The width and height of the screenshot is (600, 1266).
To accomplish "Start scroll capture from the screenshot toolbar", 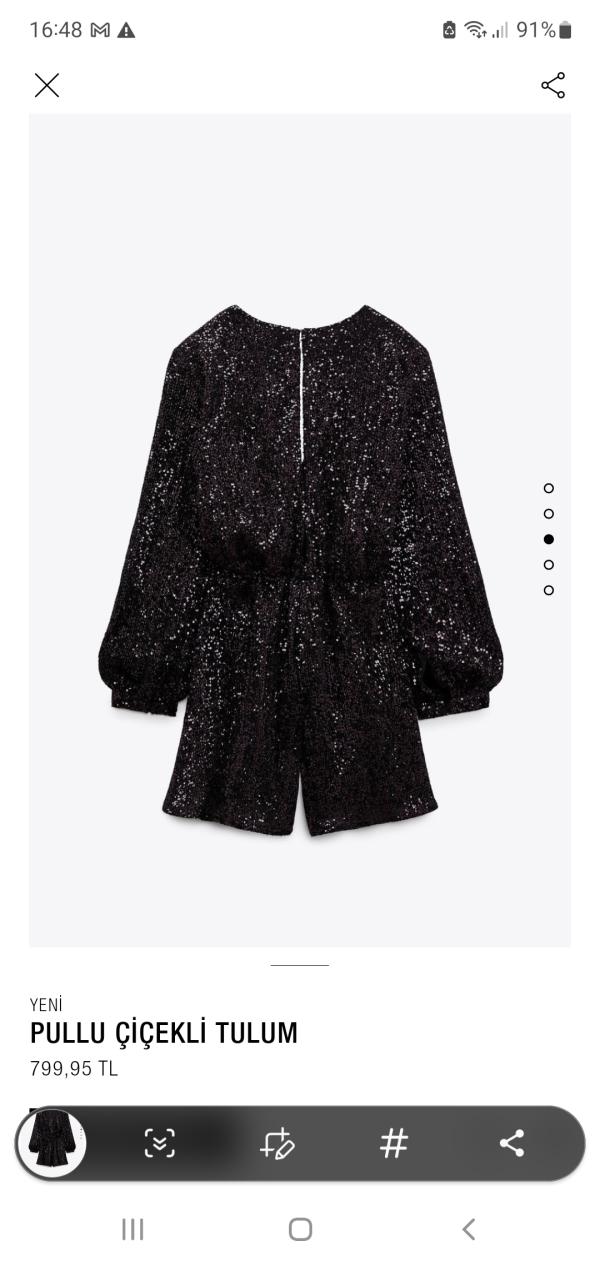I will pos(159,1143).
